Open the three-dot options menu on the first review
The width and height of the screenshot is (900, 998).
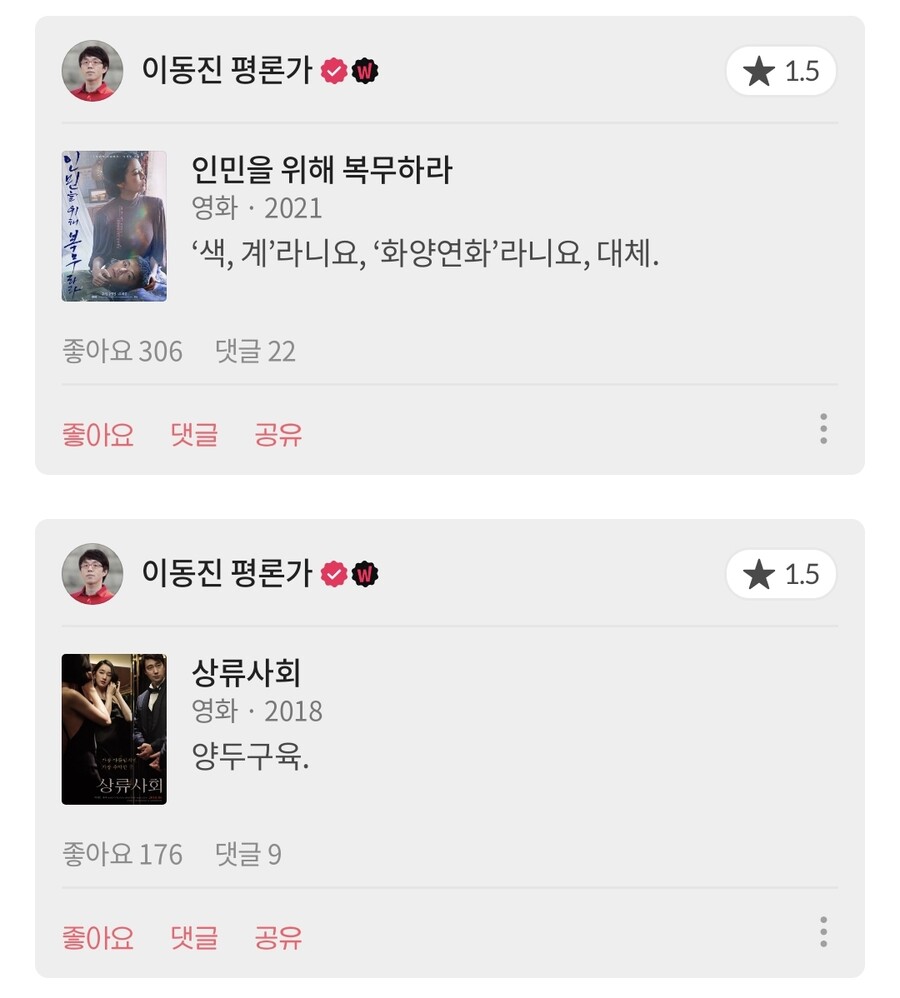pos(823,430)
